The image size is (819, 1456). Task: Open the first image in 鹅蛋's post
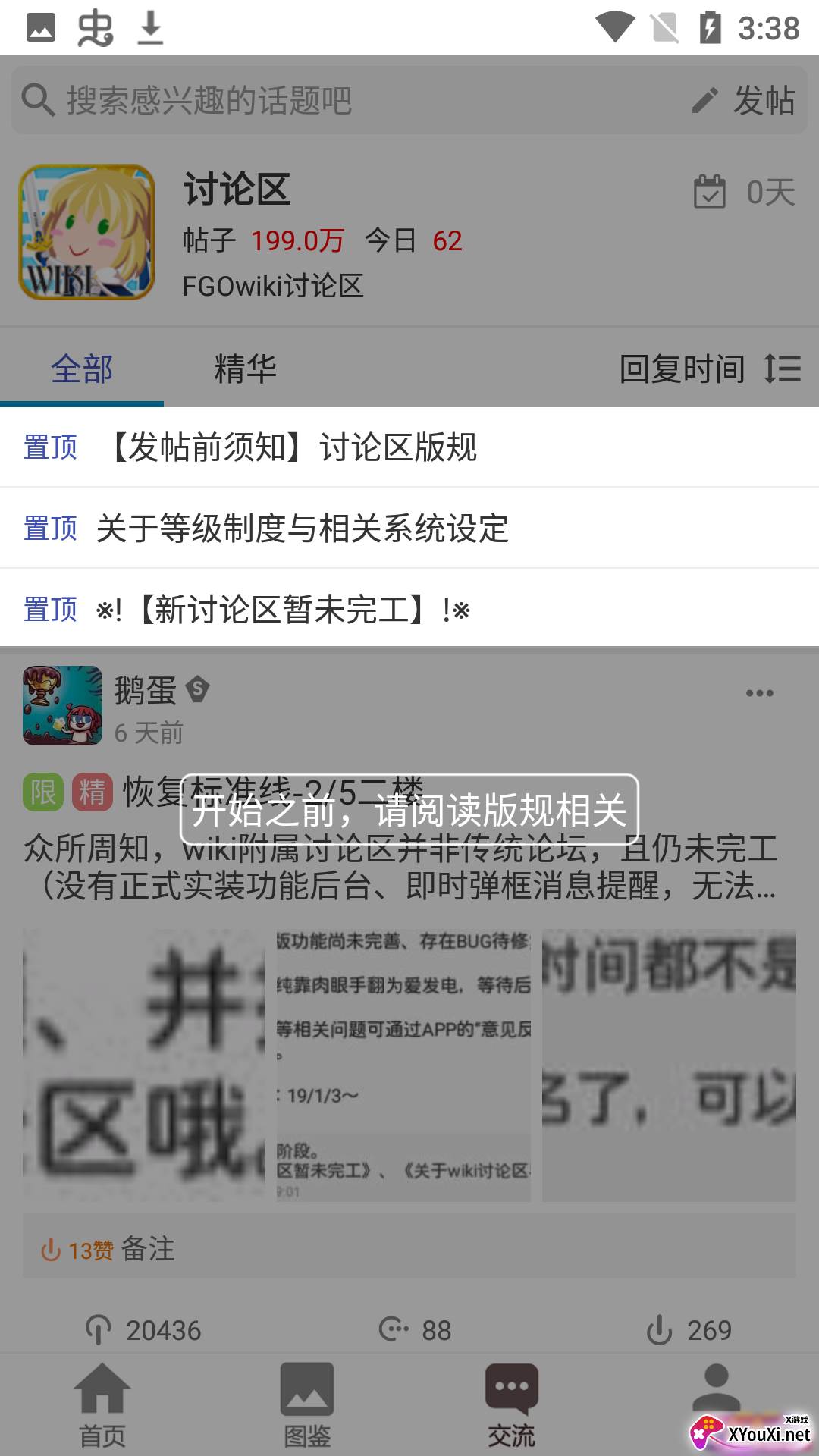(144, 1065)
